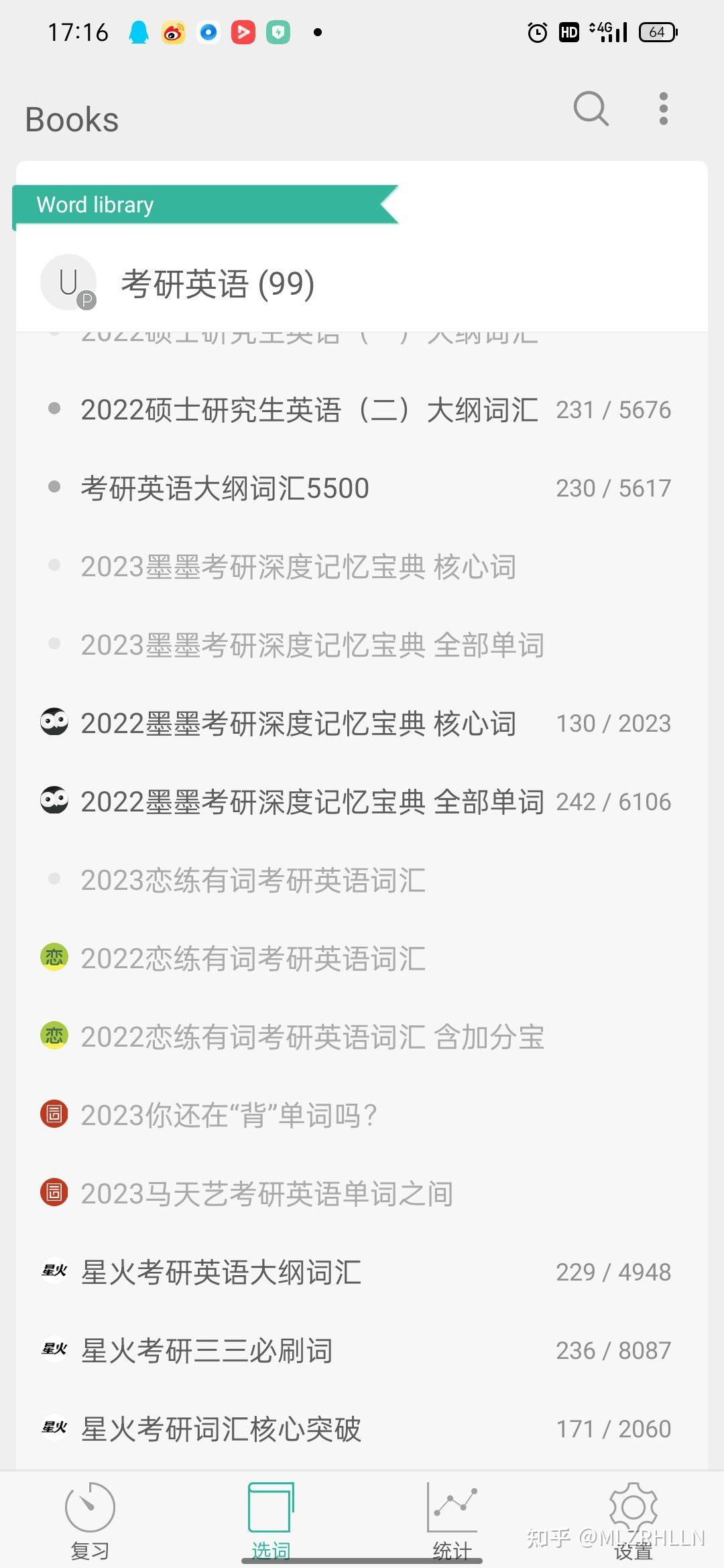Open 星火考研三三必刷词 list

click(x=206, y=1351)
